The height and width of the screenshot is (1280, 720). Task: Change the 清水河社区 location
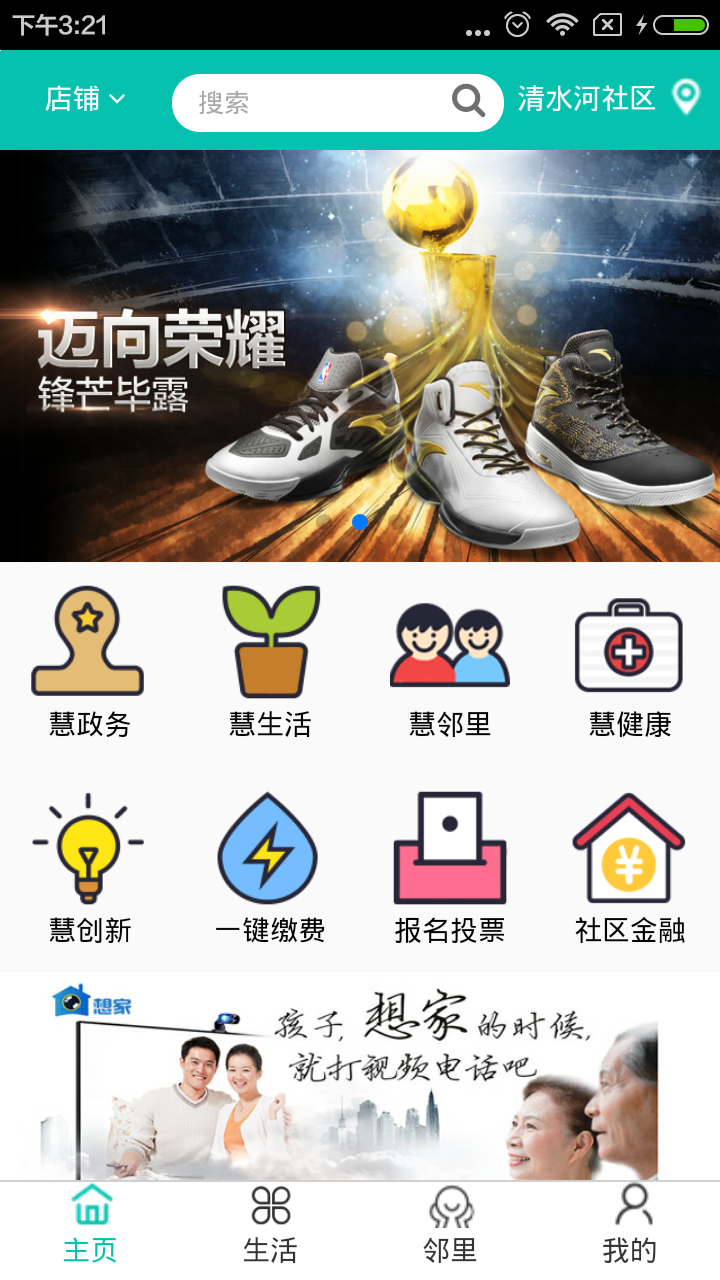coord(607,98)
